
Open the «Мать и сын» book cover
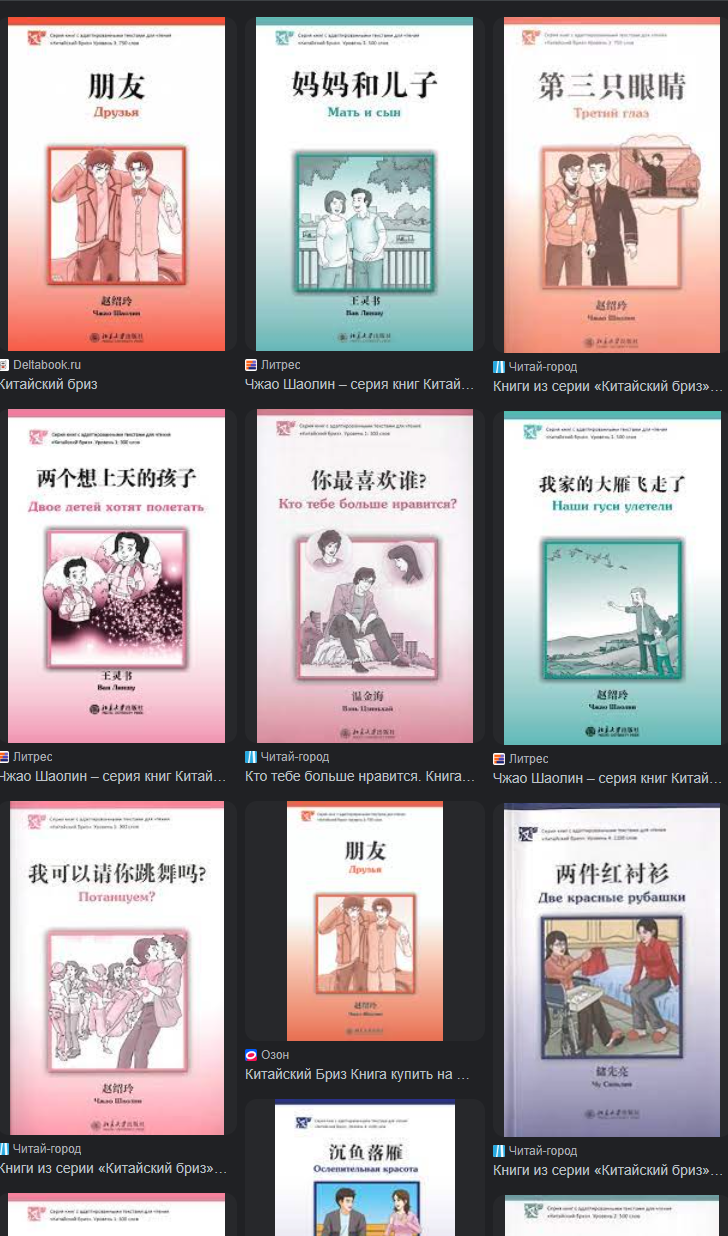[364, 185]
